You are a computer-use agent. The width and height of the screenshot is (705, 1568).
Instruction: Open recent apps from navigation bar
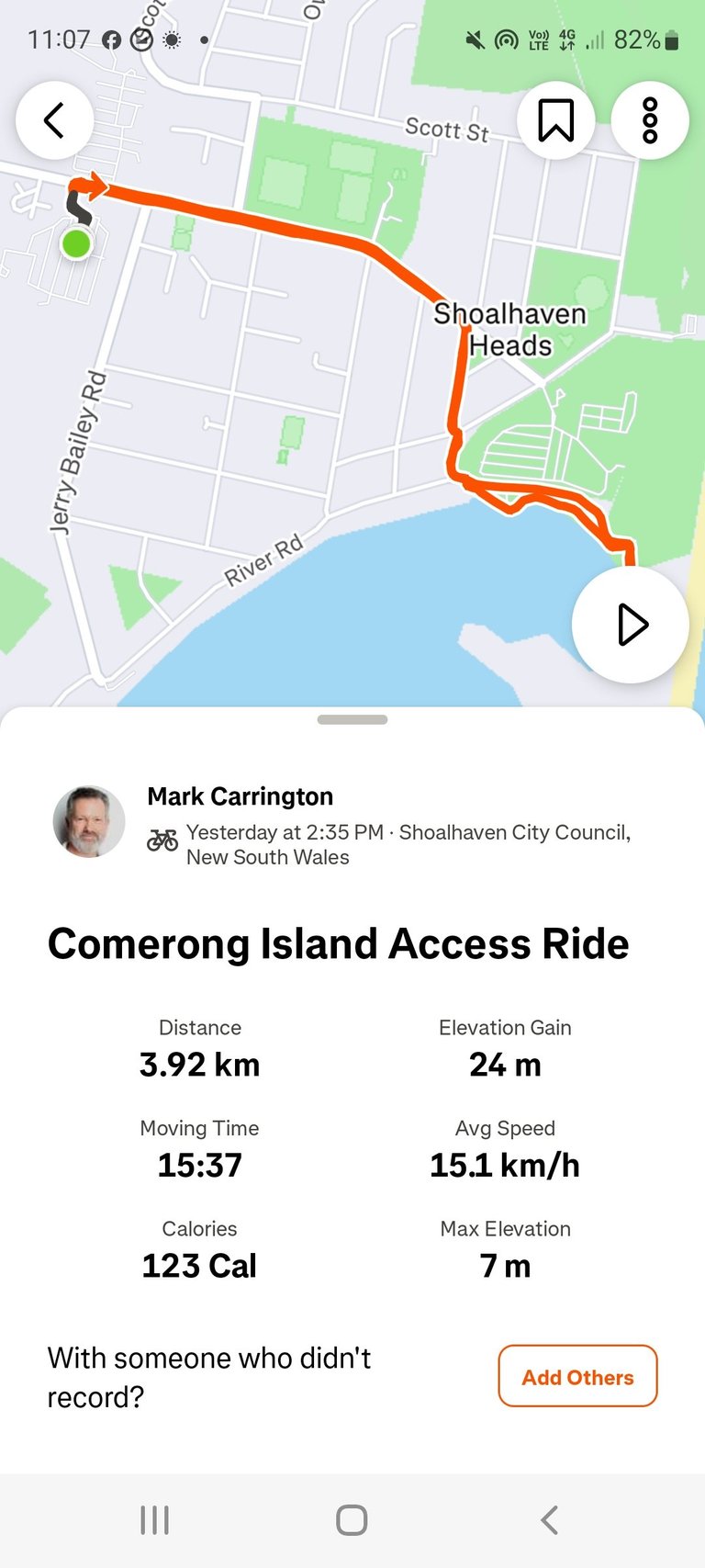pos(155,1520)
